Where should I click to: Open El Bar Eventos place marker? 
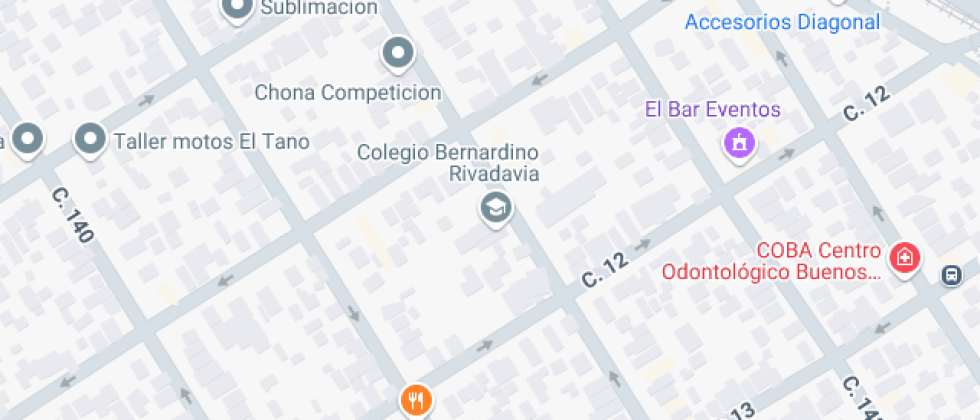740,142
